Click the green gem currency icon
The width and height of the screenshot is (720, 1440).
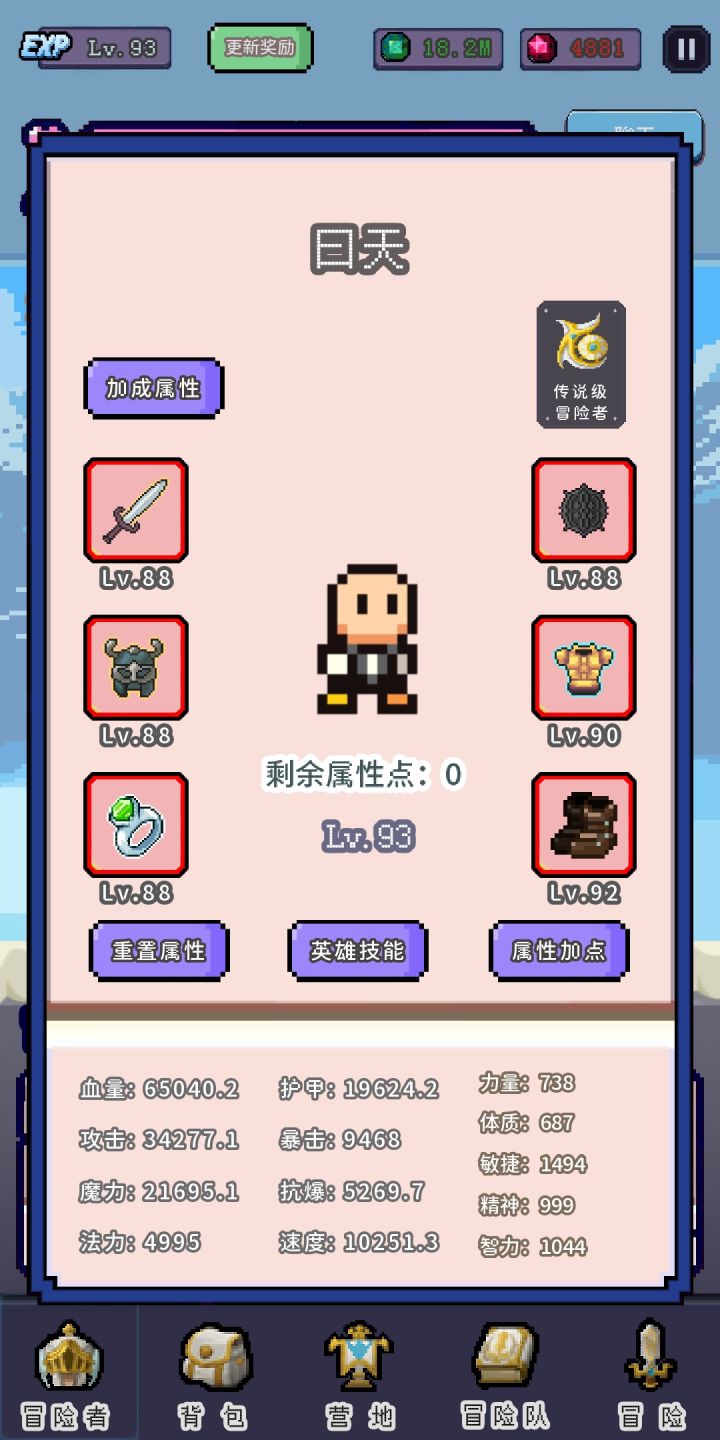point(396,46)
